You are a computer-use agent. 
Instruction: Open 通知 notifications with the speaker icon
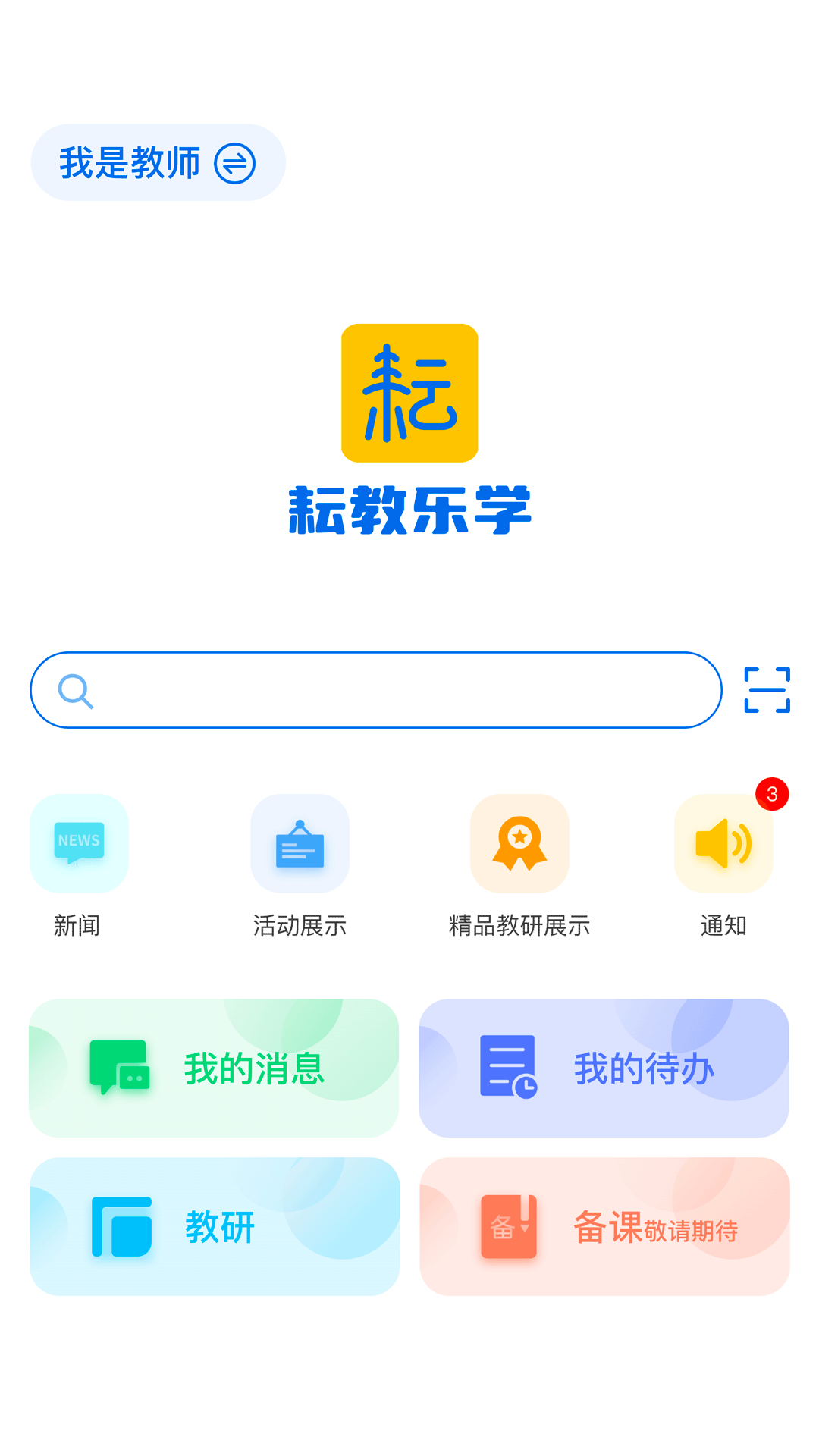[x=723, y=843]
